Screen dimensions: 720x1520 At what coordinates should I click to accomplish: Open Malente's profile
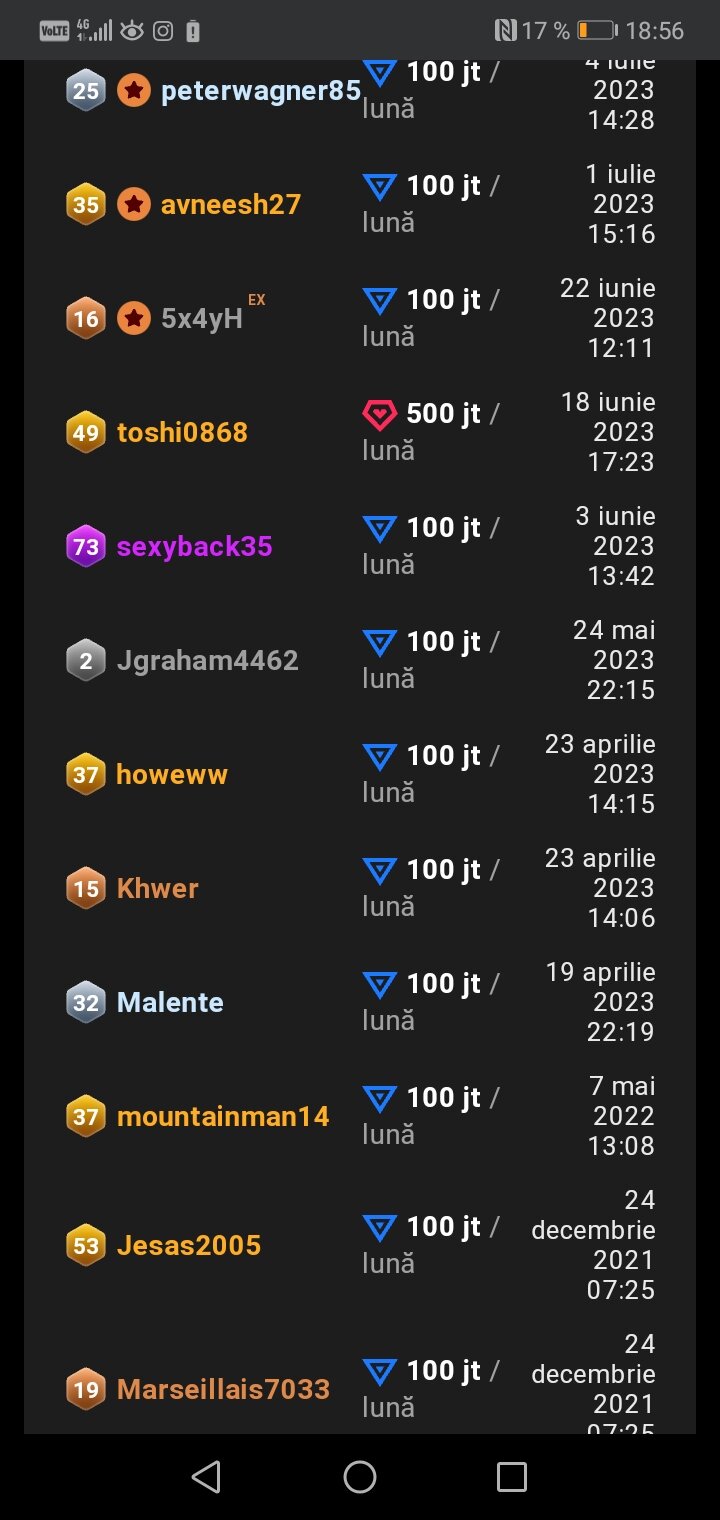tap(170, 1003)
